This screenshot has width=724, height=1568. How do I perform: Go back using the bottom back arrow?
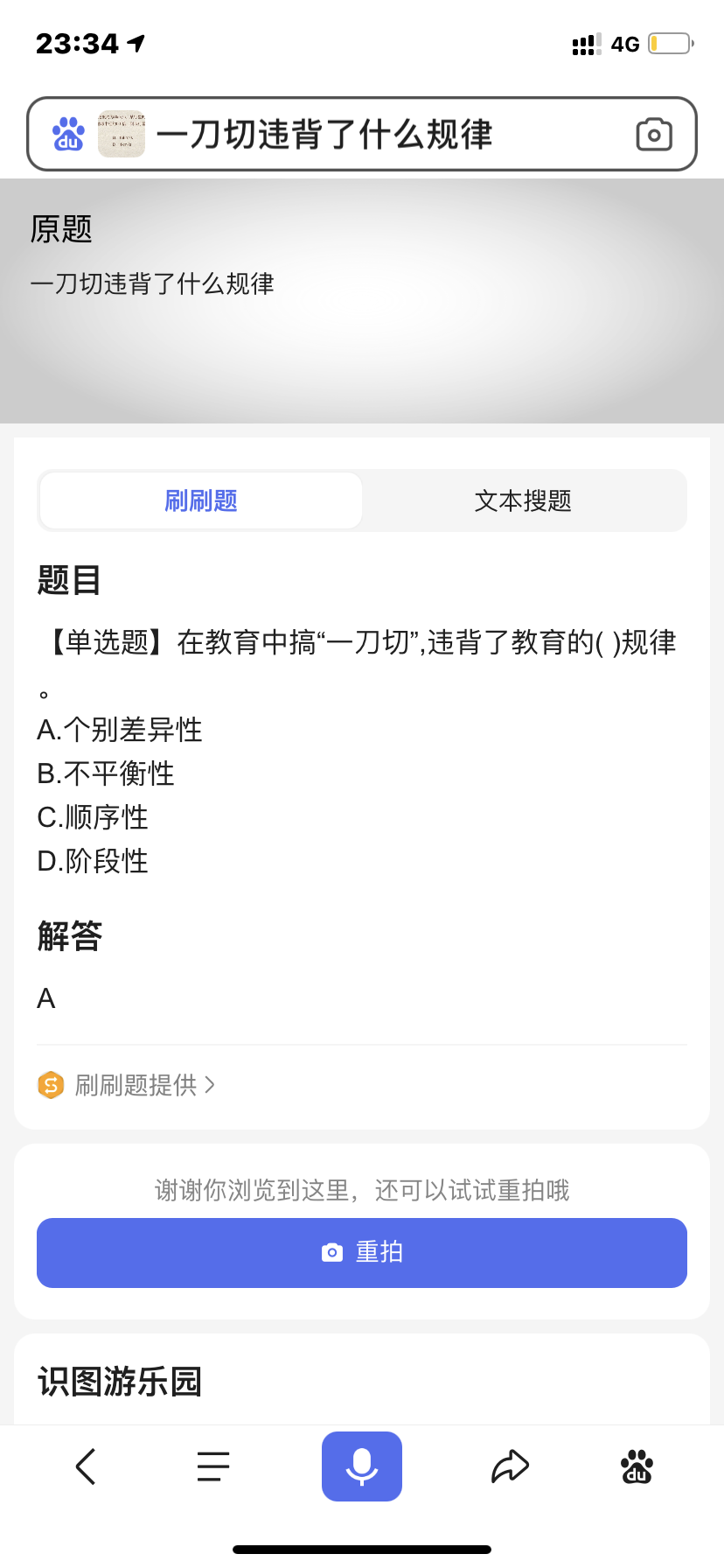tap(86, 1466)
